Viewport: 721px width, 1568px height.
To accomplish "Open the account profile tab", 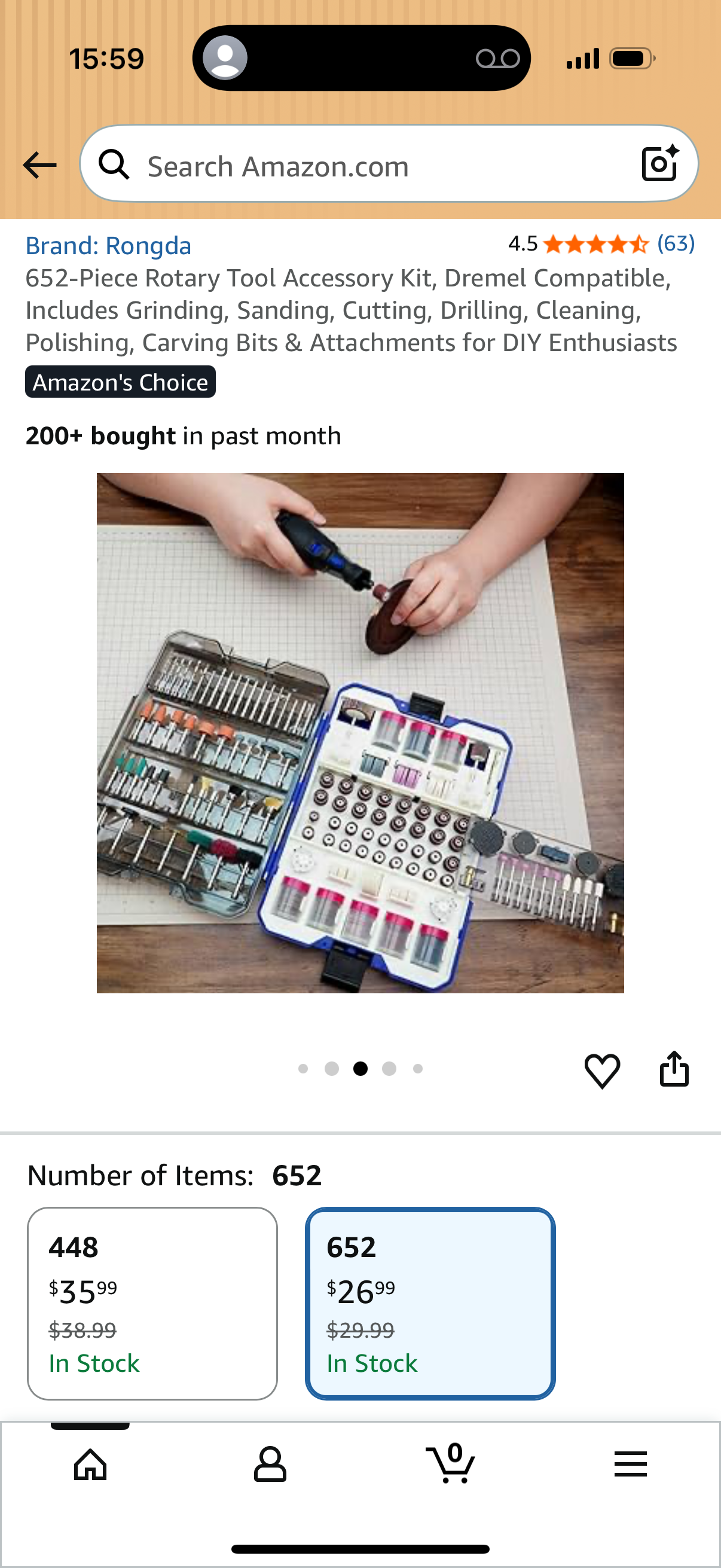I will click(x=270, y=1463).
